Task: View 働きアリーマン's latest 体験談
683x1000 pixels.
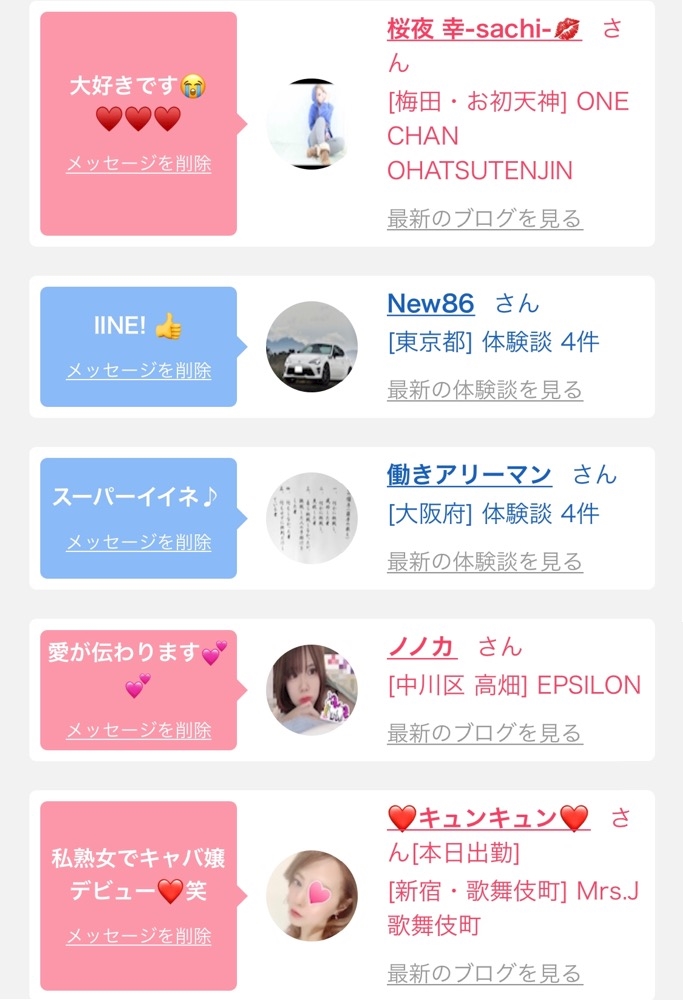Action: click(485, 562)
